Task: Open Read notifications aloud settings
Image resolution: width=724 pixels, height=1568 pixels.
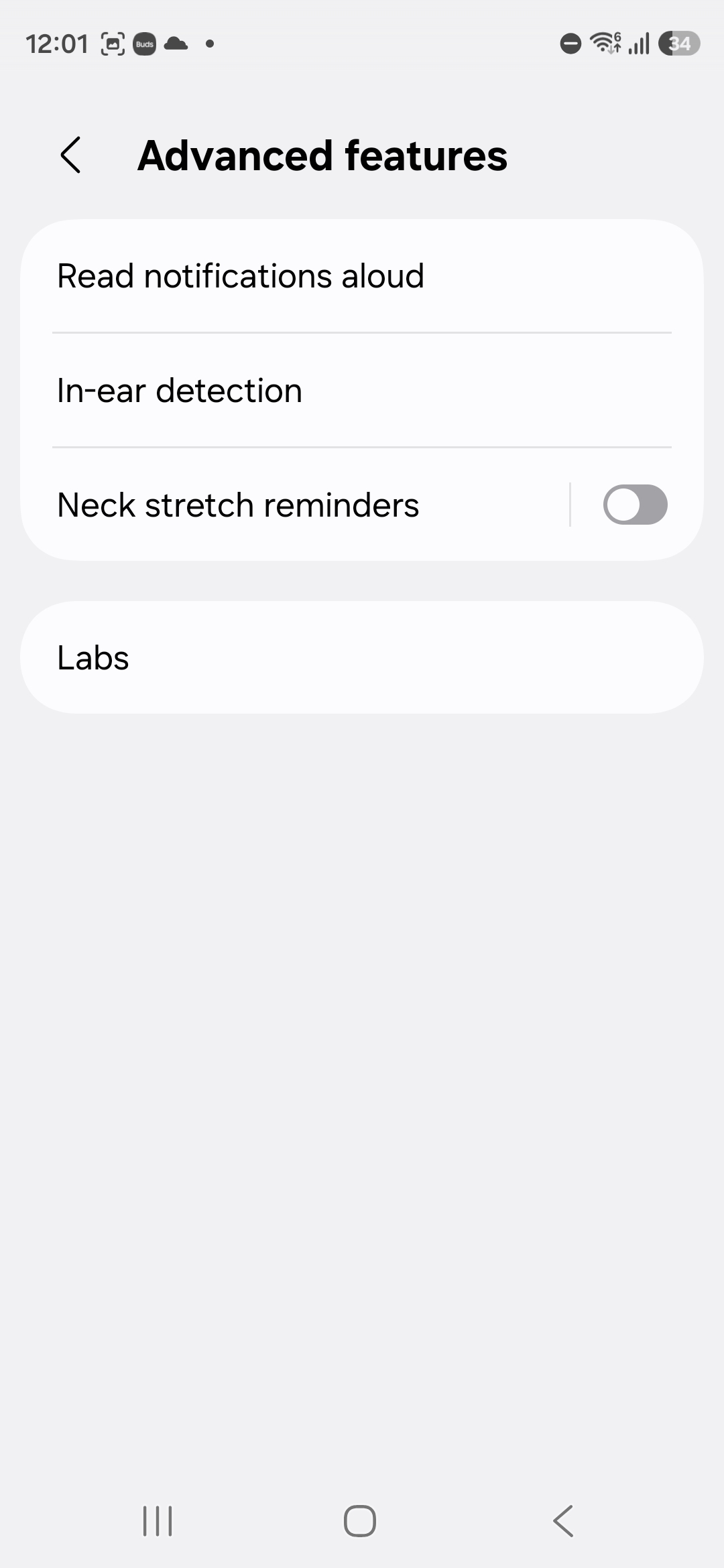Action: coord(362,276)
